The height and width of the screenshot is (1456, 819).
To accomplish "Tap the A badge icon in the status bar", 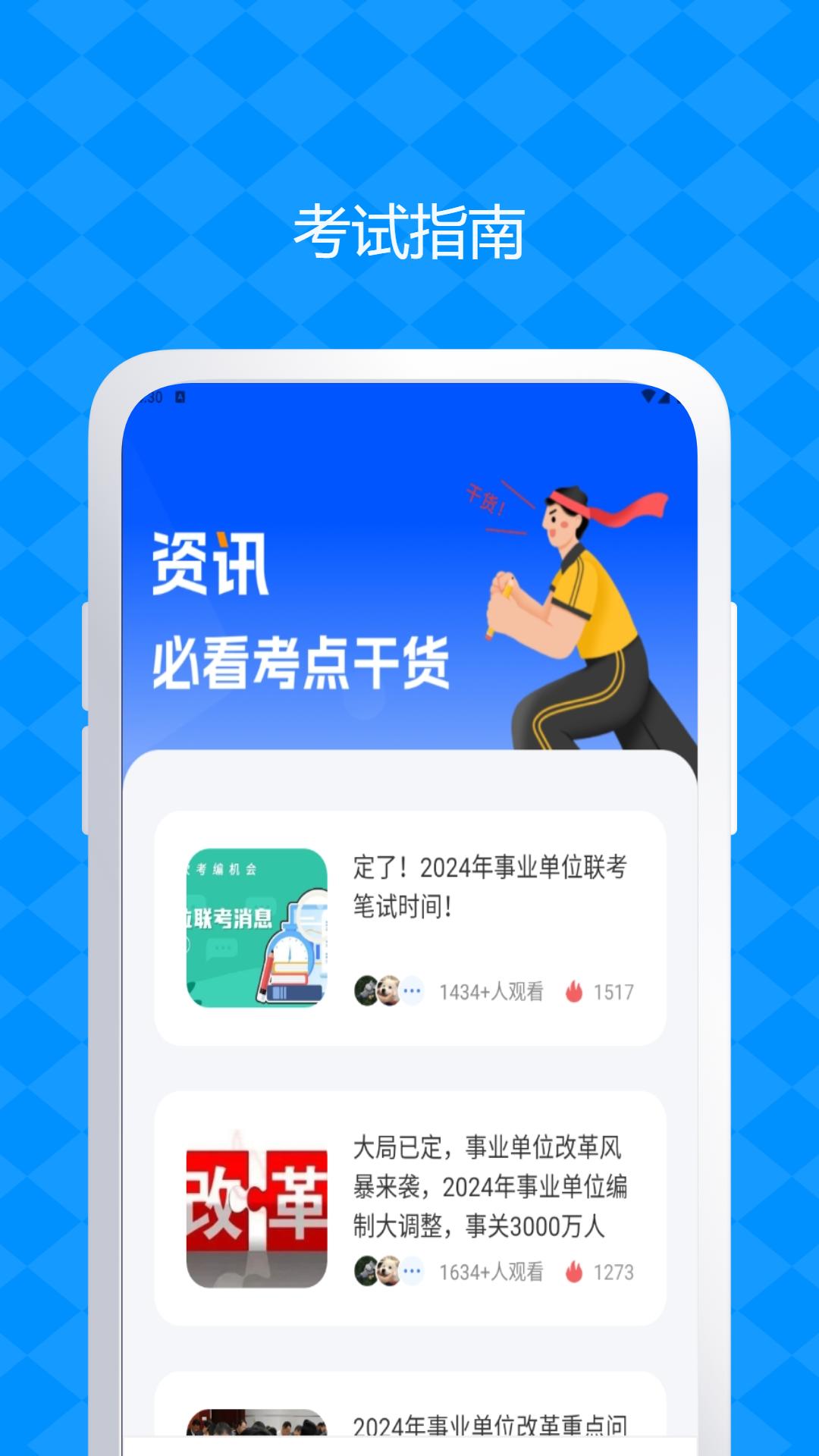I will click(x=180, y=396).
